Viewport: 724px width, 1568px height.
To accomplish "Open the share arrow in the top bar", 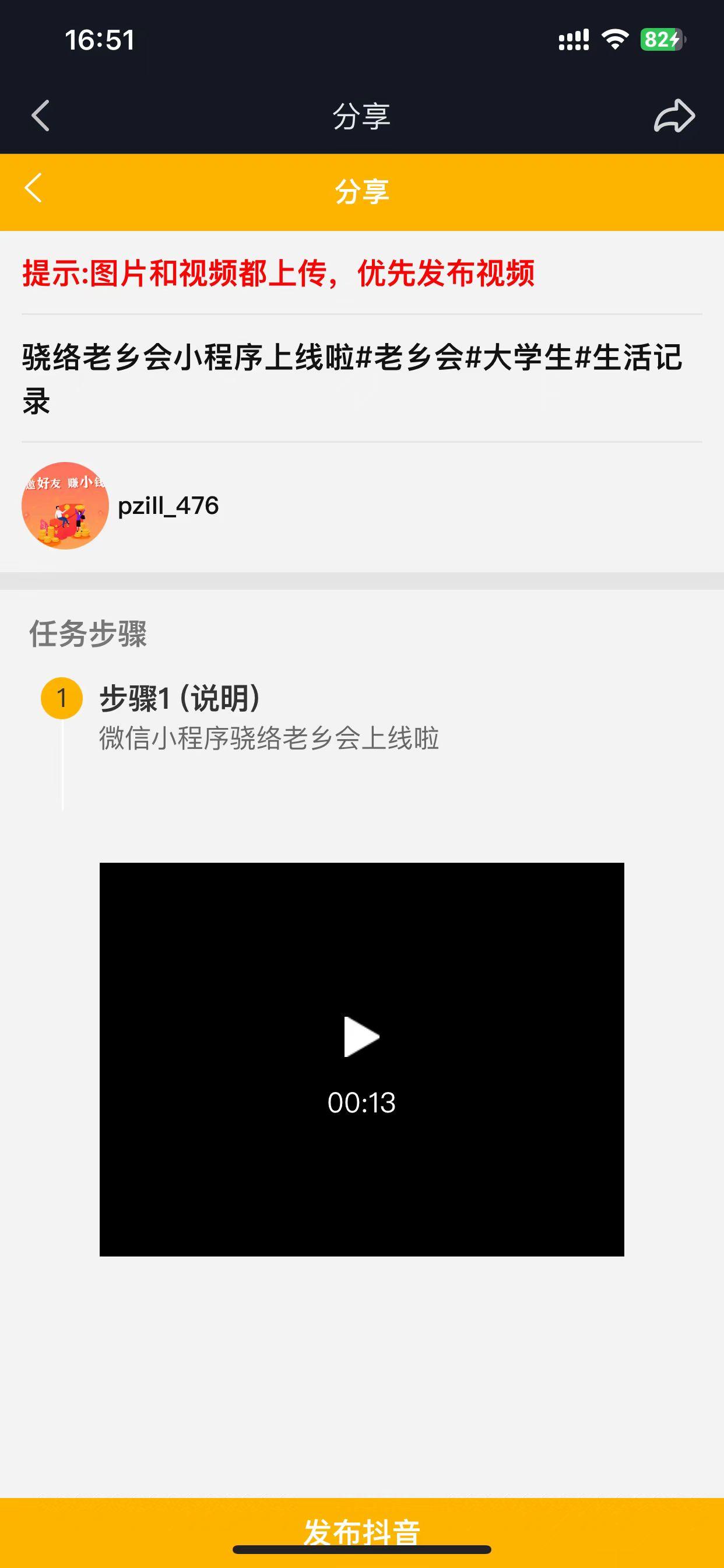I will 674,116.
